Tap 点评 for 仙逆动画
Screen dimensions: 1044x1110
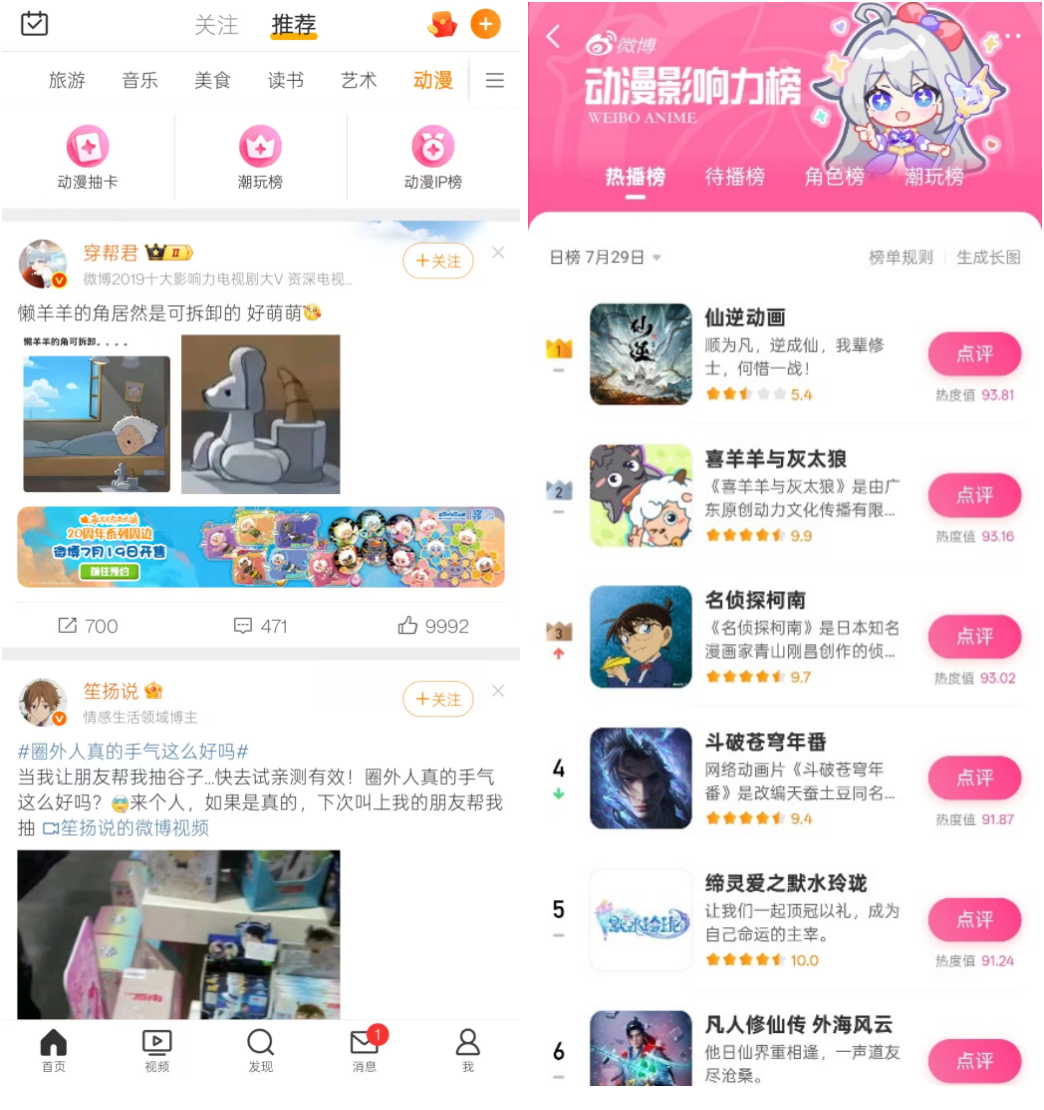tap(974, 354)
